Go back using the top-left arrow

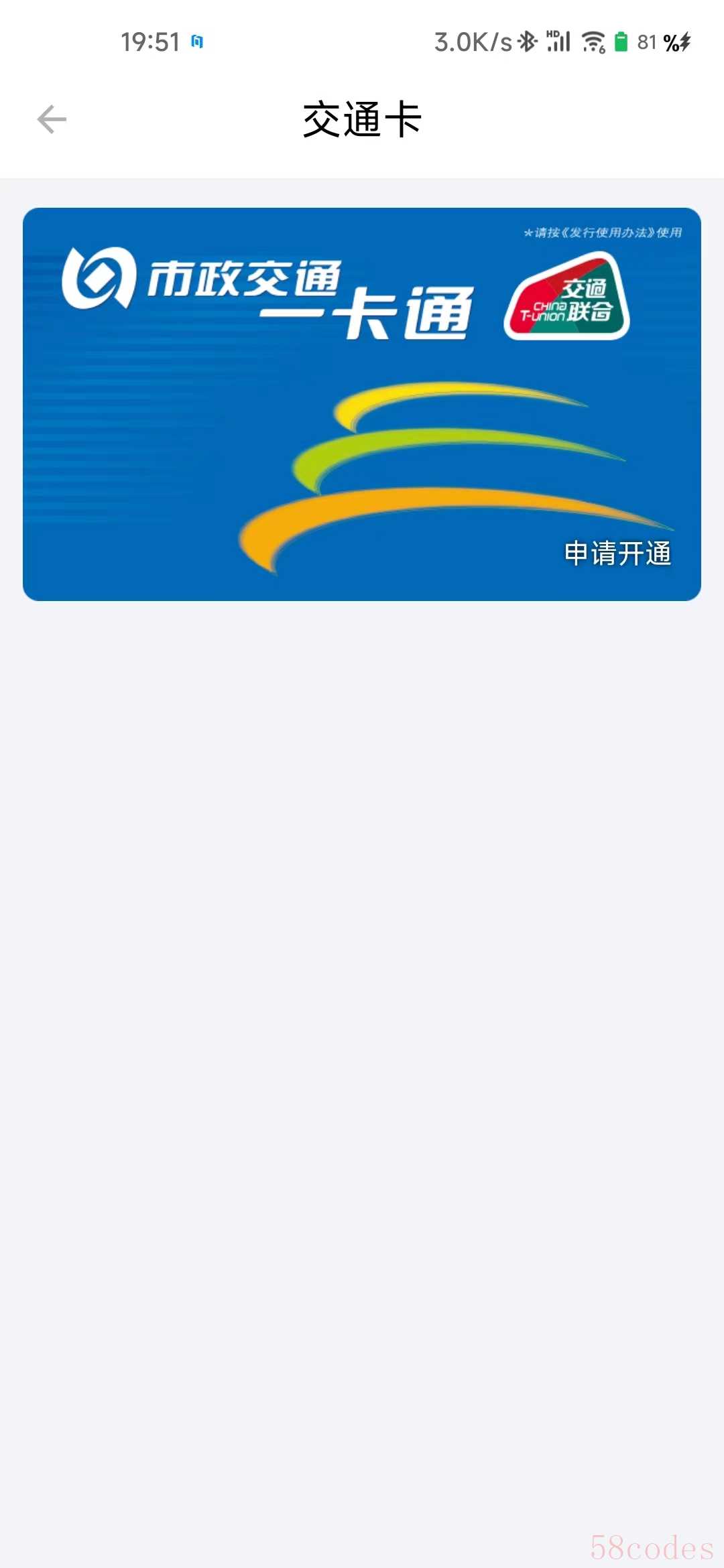(52, 120)
